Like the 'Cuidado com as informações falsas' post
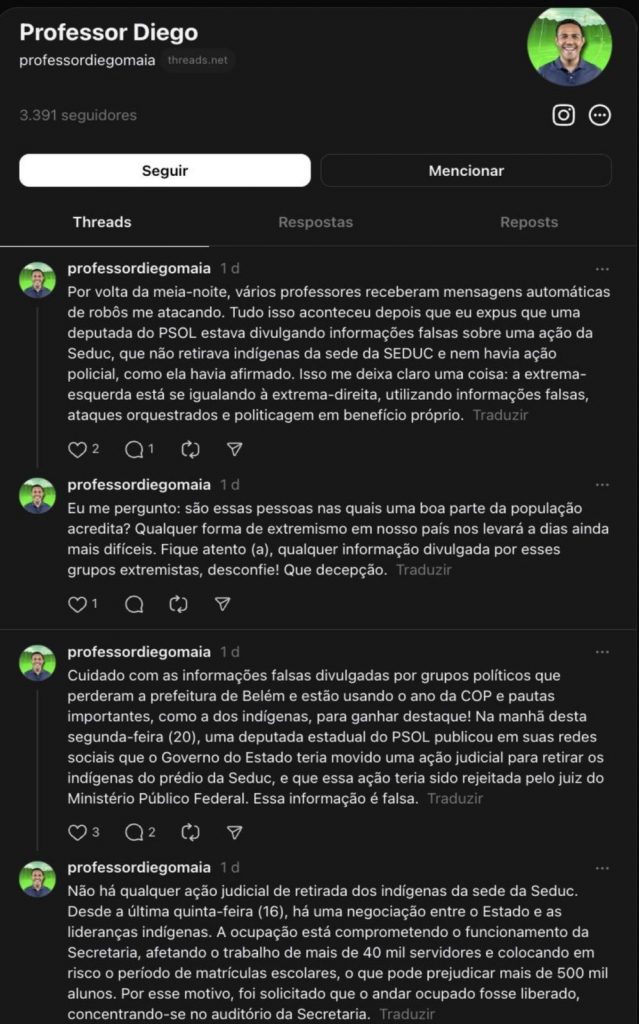Image resolution: width=639 pixels, height=1024 pixels. click(77, 832)
